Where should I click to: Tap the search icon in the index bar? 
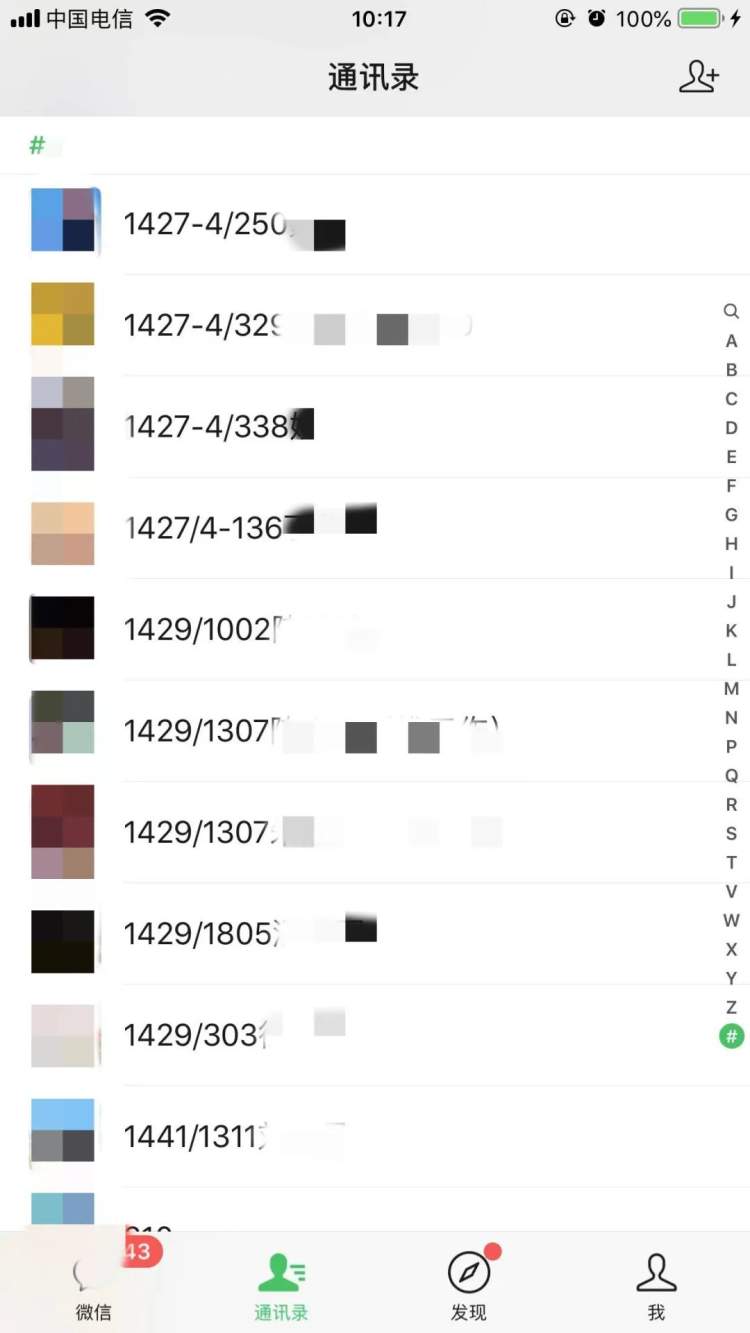pos(731,312)
